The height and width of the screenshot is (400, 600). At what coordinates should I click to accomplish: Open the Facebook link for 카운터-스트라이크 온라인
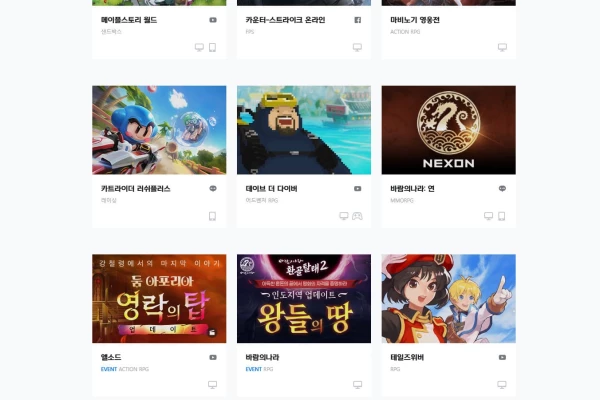click(357, 19)
